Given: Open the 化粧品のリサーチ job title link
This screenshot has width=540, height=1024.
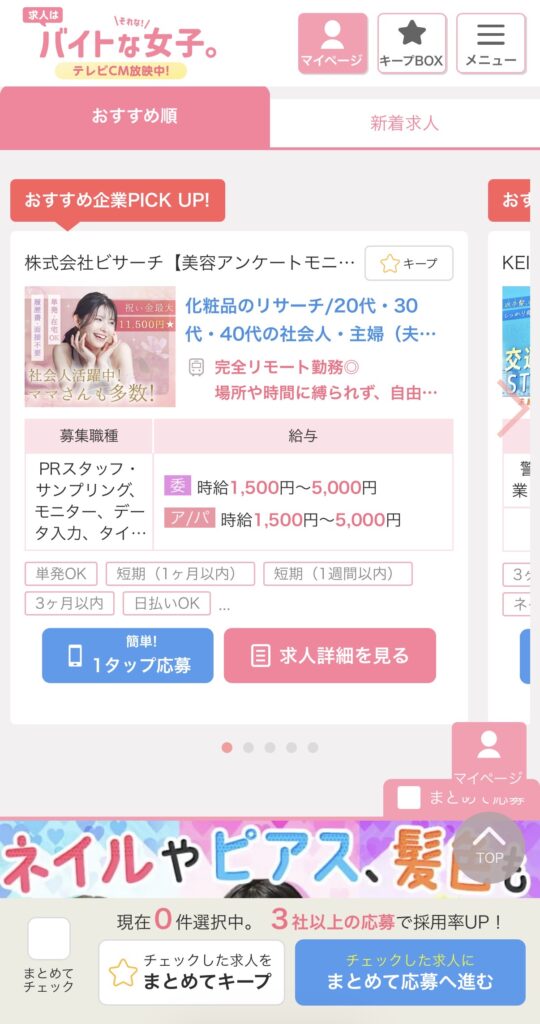Looking at the screenshot, I should (x=311, y=320).
